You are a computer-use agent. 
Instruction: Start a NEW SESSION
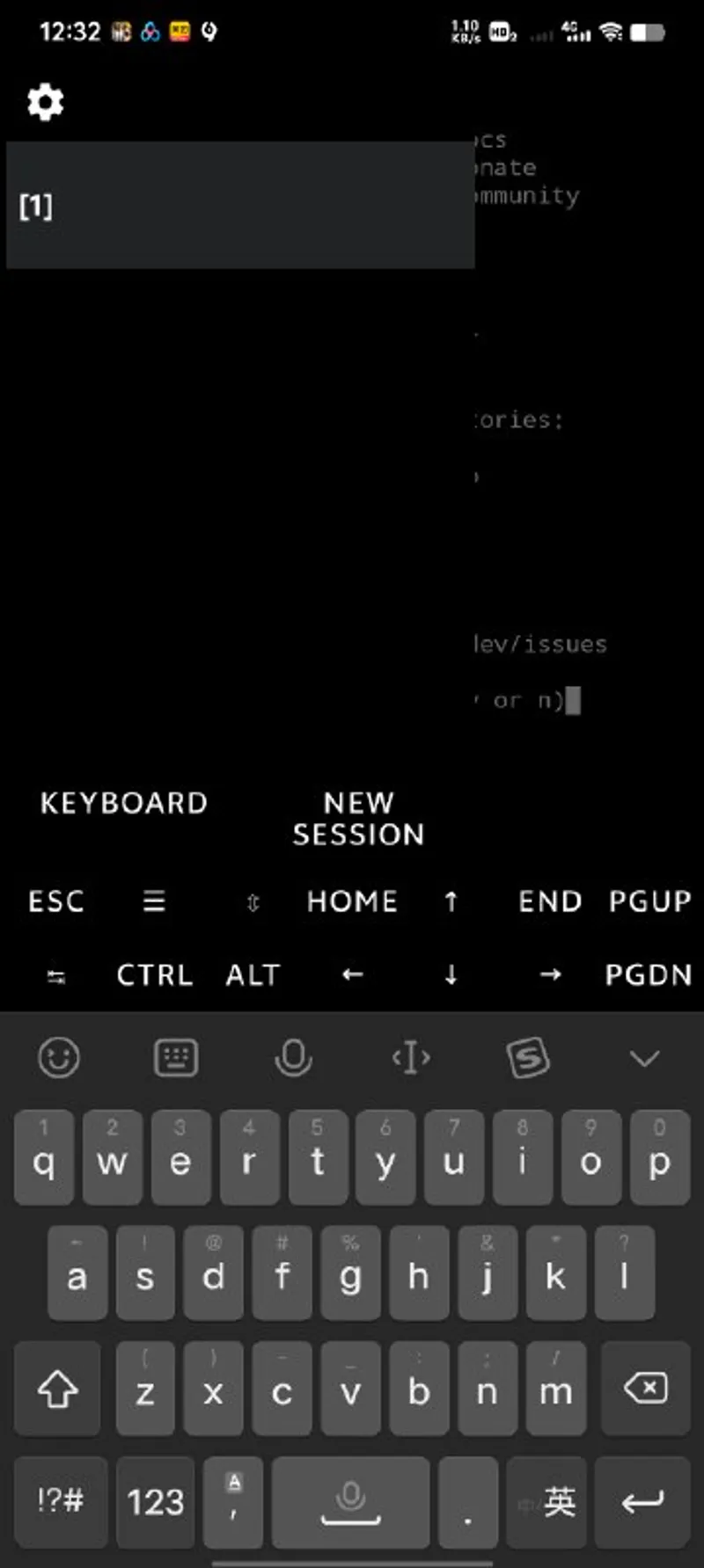pyautogui.click(x=357, y=818)
